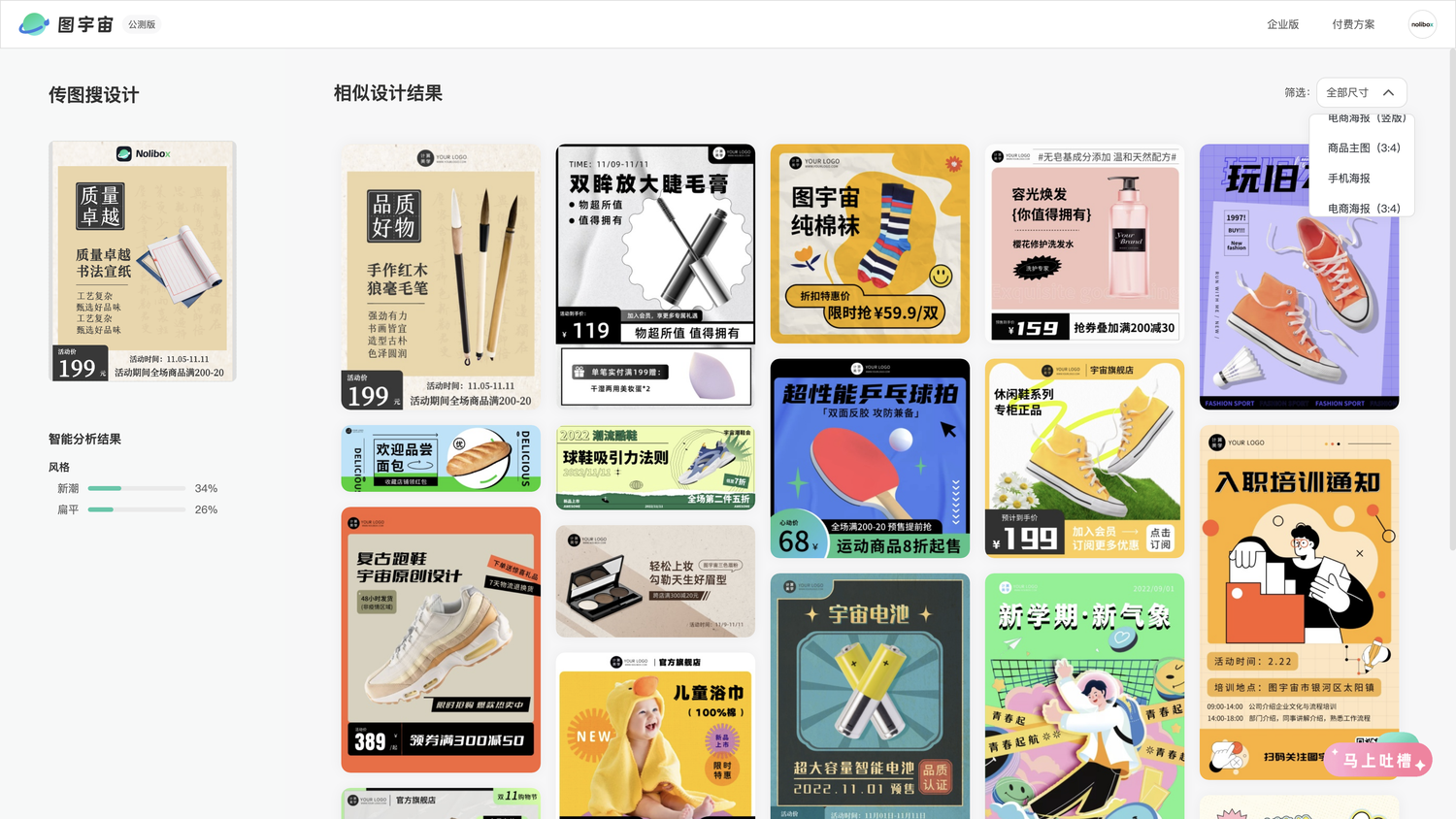Open the 付费方案 pricing page
Image resolution: width=1456 pixels, height=819 pixels.
(x=1353, y=24)
